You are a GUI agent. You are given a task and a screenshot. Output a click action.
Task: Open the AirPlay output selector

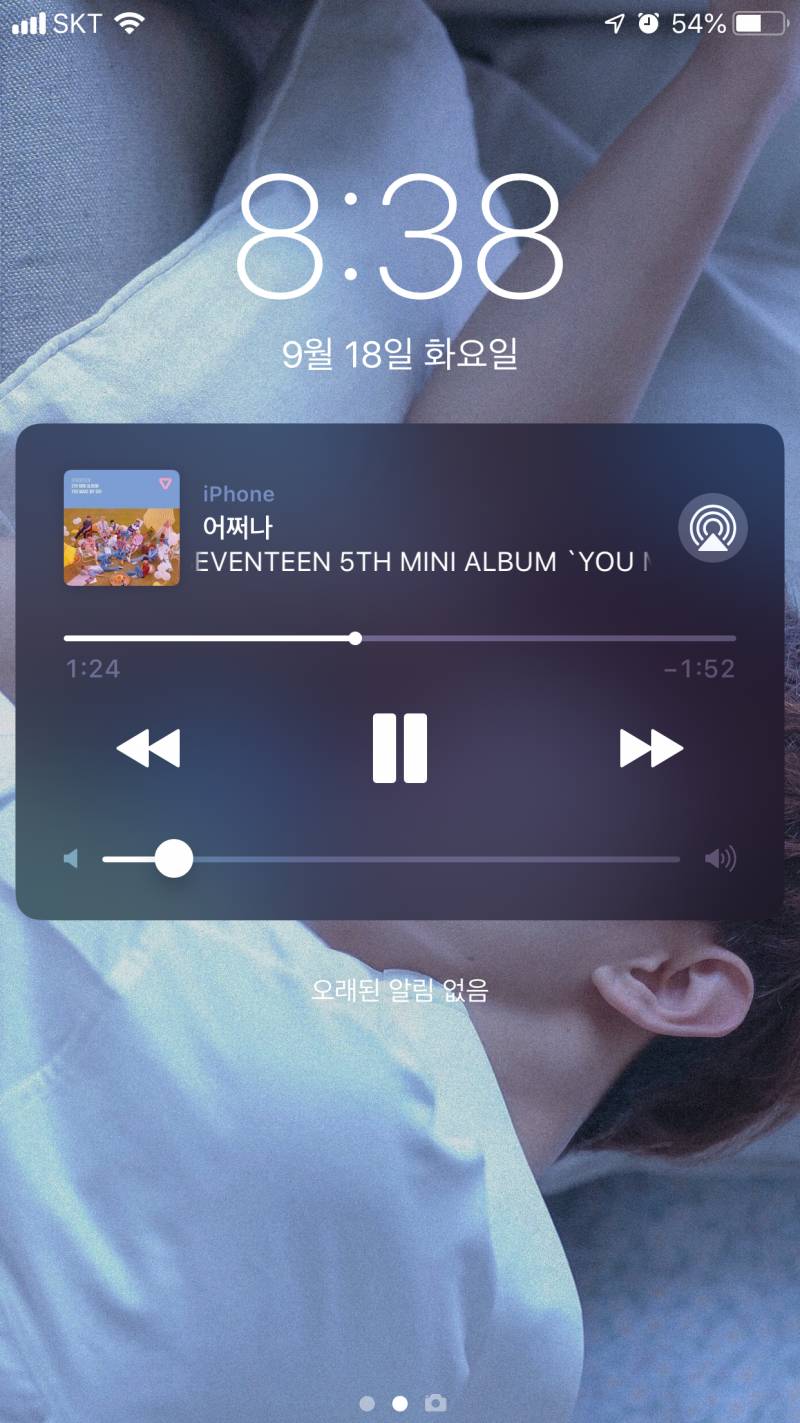712,528
